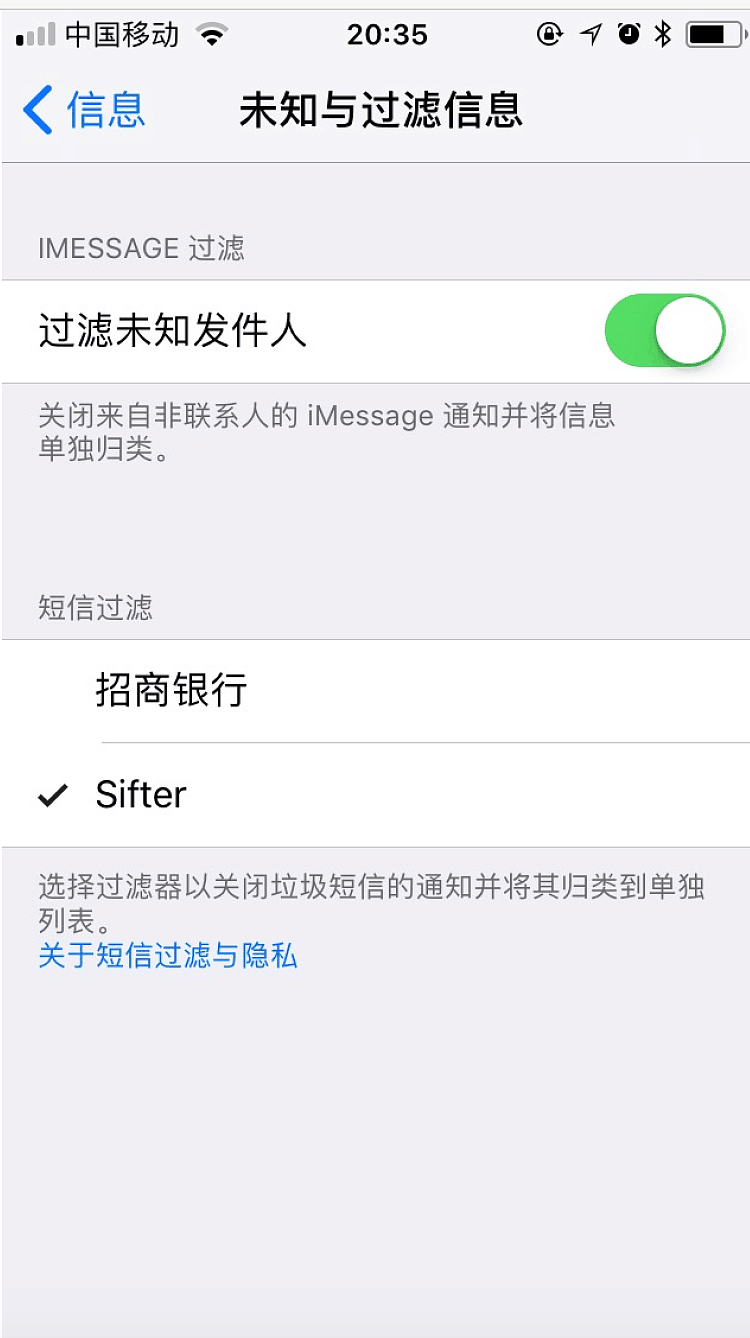Open 关于短信过滤与隐私 link
Viewport: 750px width, 1338px height.
168,955
